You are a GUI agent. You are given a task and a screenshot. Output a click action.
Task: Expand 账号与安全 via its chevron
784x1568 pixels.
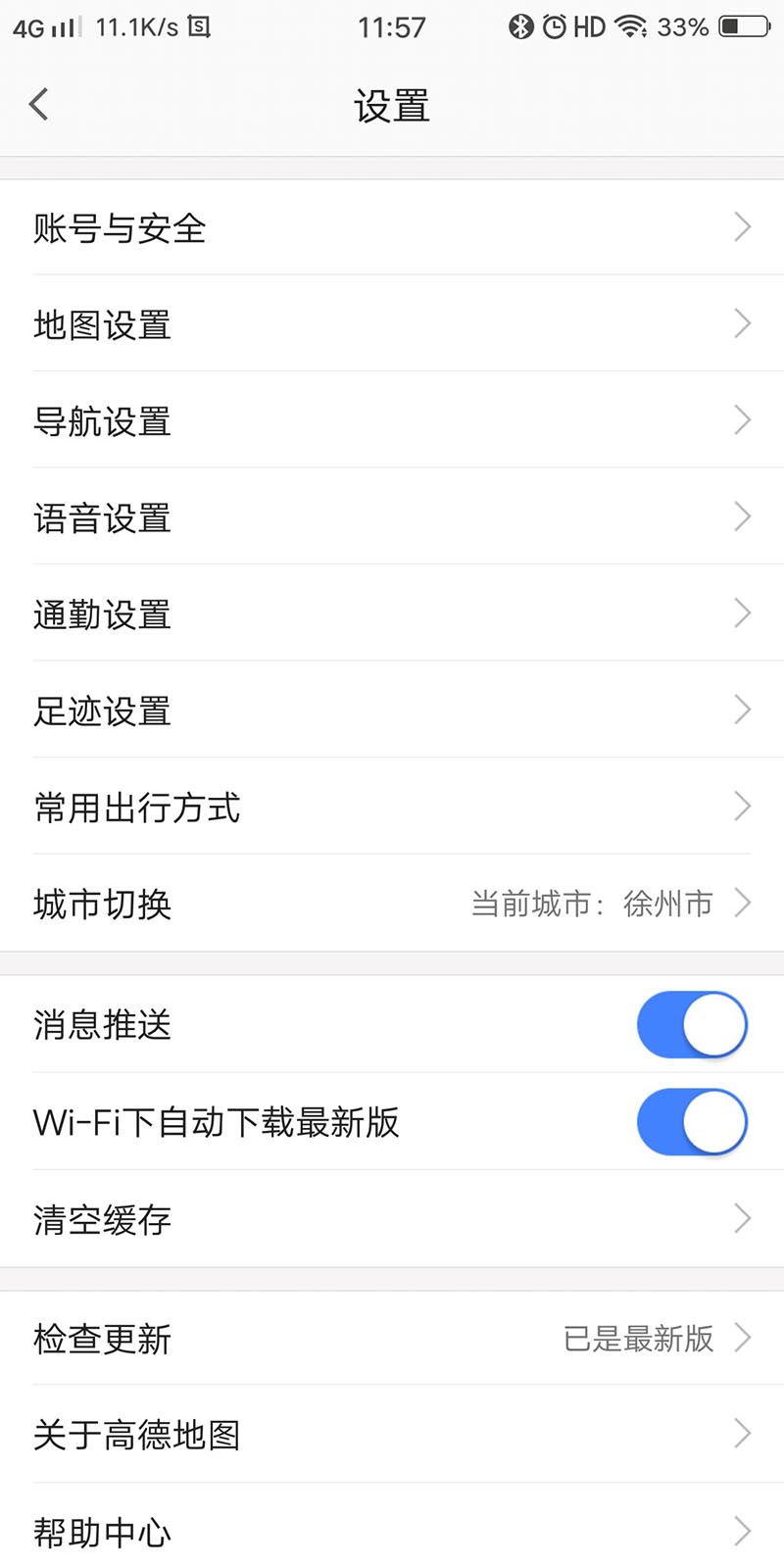pyautogui.click(x=742, y=227)
